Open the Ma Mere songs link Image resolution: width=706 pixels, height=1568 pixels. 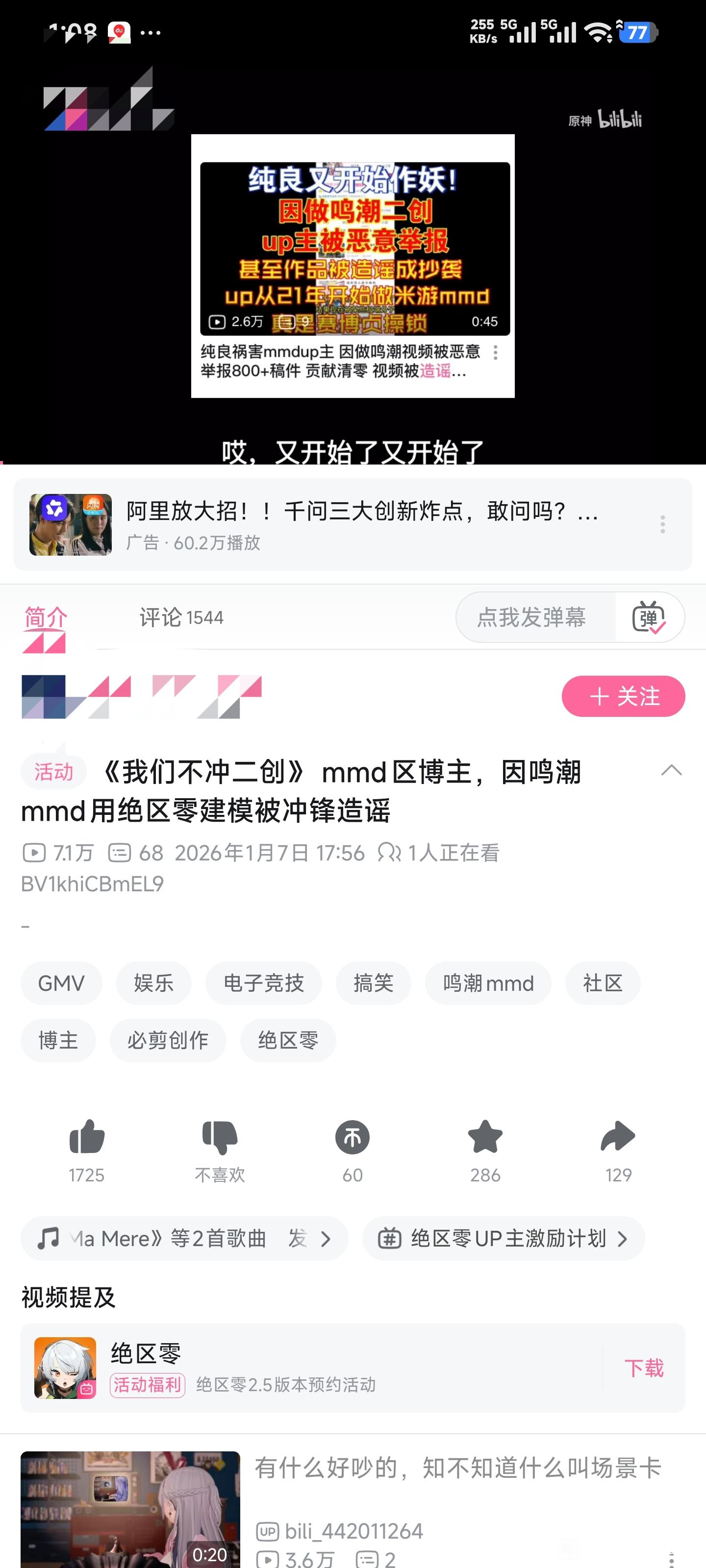[x=184, y=1238]
